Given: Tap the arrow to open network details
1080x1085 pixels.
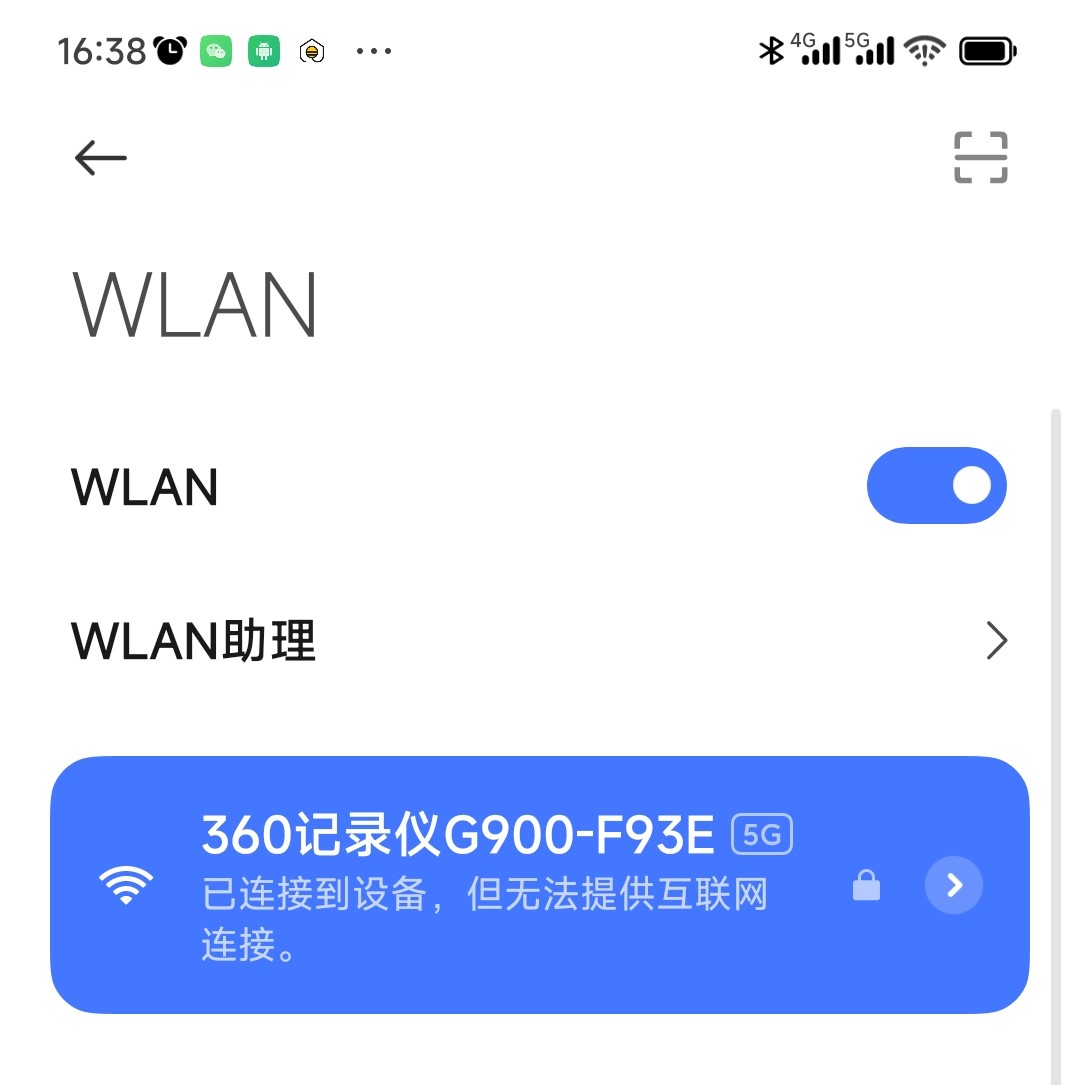Looking at the screenshot, I should click(953, 885).
